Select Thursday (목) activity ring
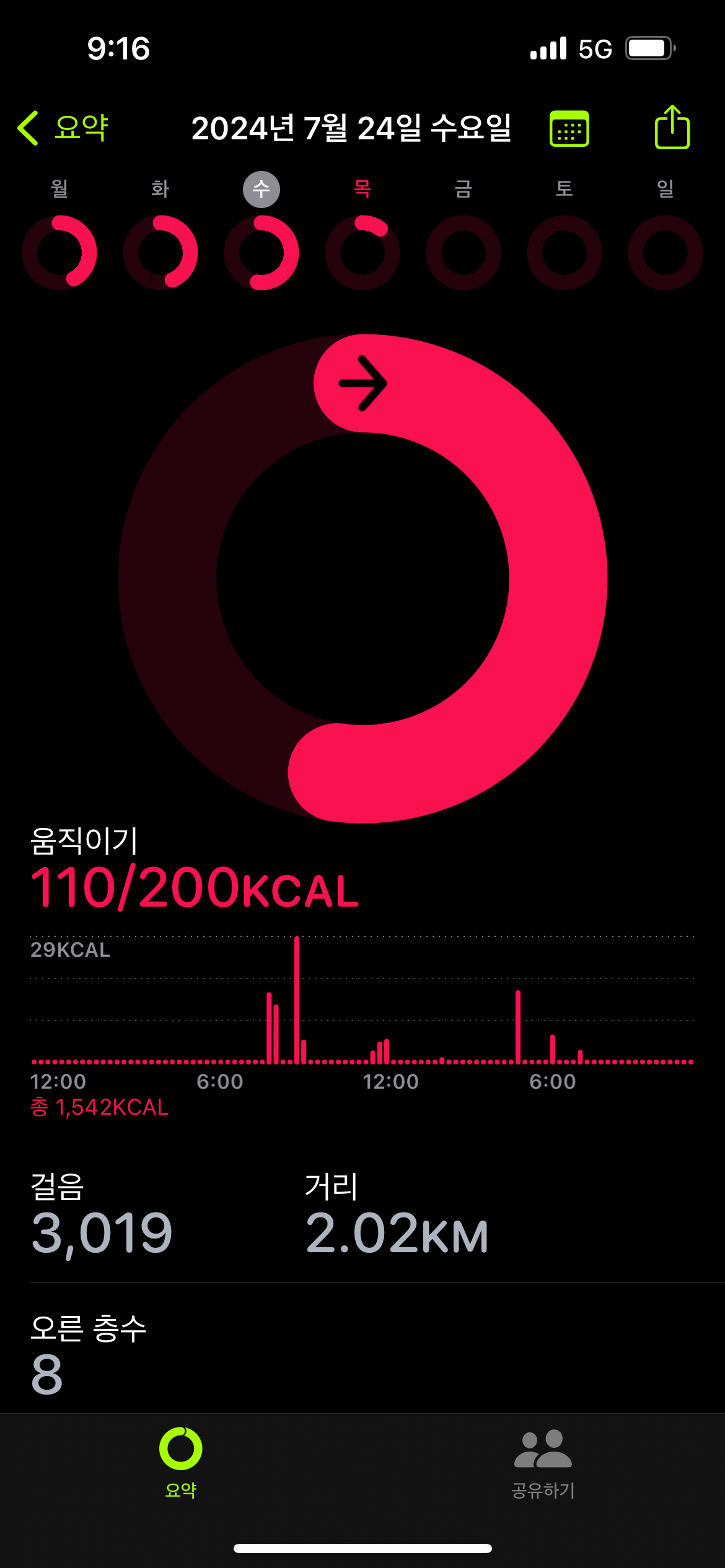Screen dimensions: 725x1568 pyautogui.click(x=362, y=252)
